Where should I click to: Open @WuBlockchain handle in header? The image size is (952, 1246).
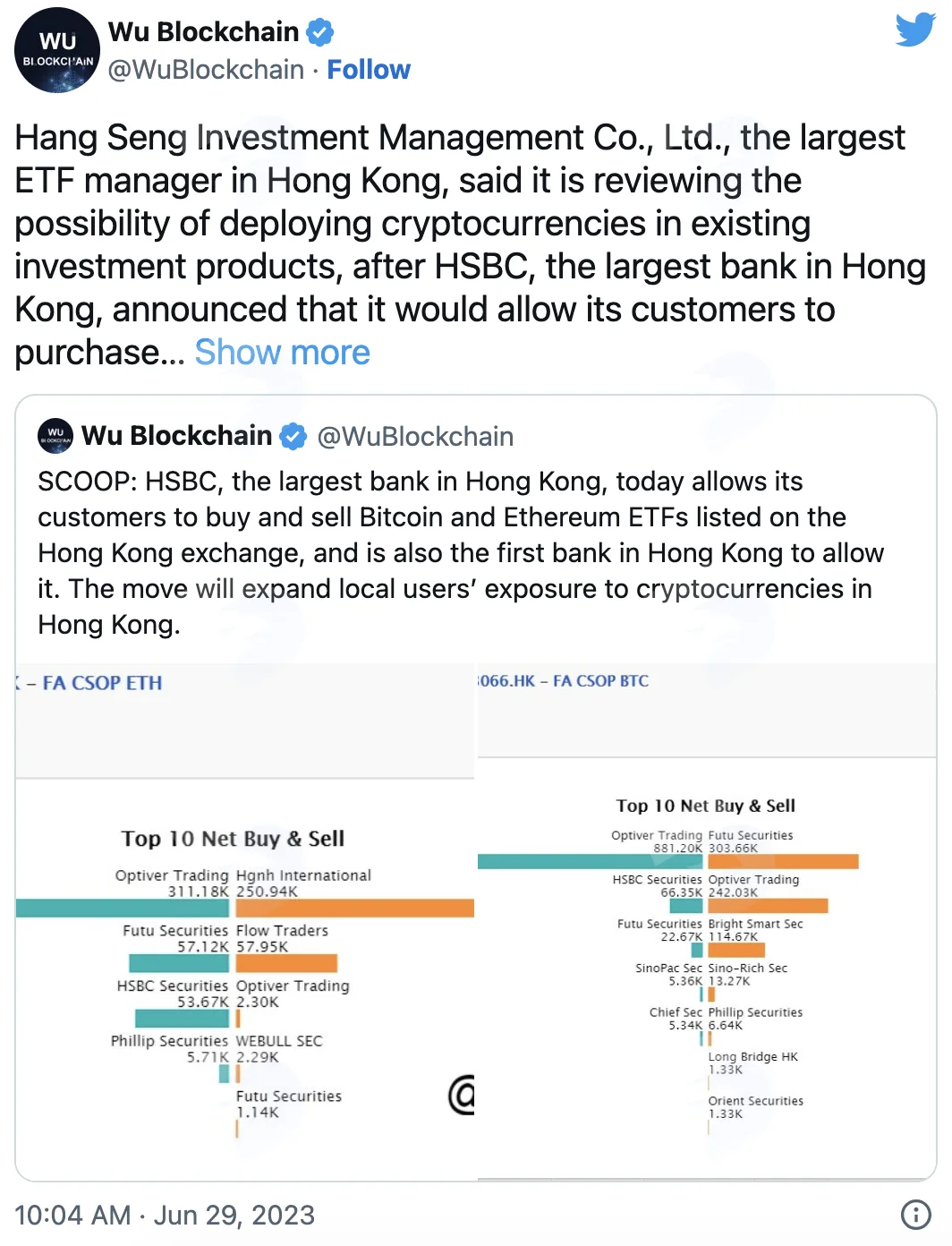click(x=206, y=70)
